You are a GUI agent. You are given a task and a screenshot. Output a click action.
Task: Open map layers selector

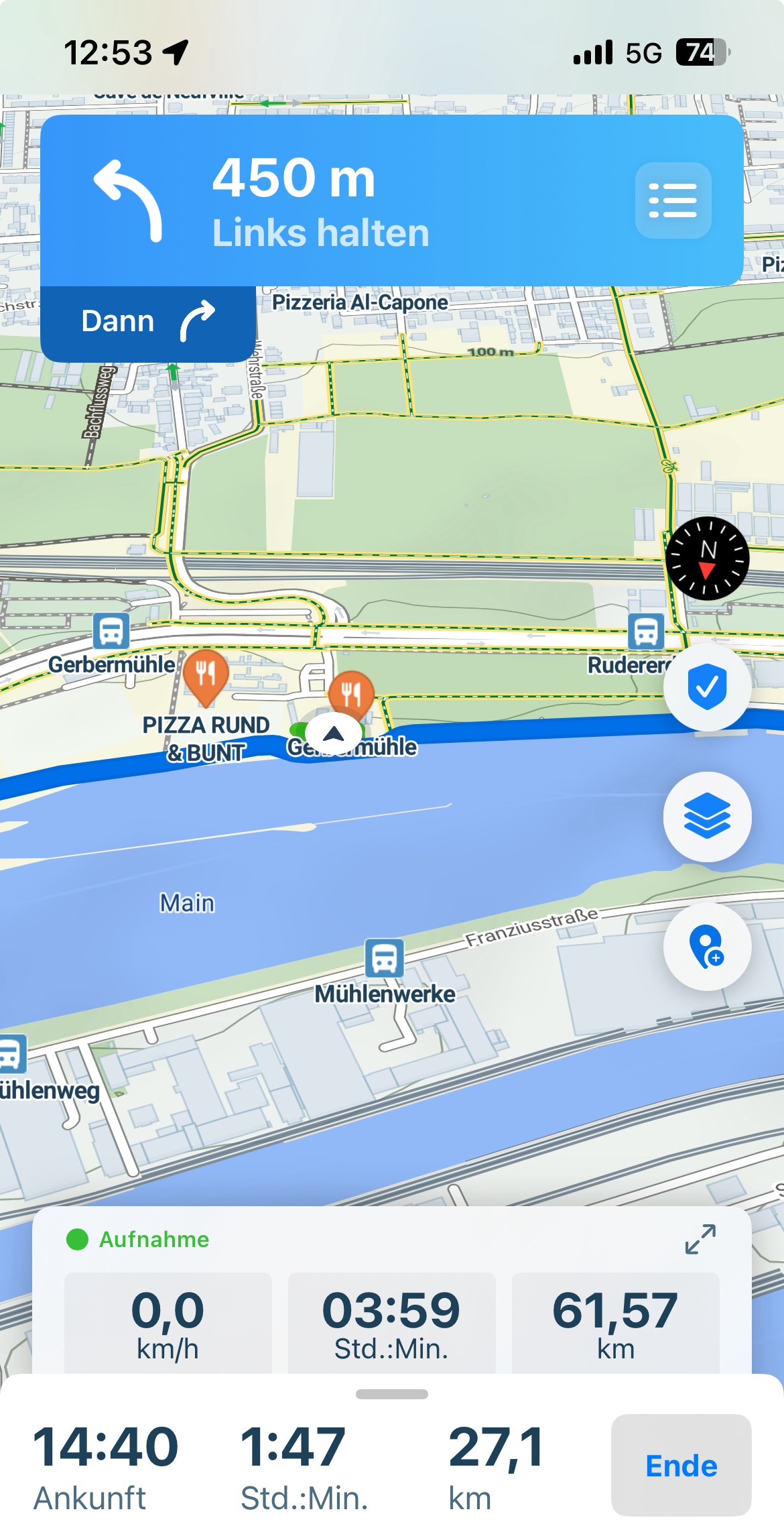707,817
